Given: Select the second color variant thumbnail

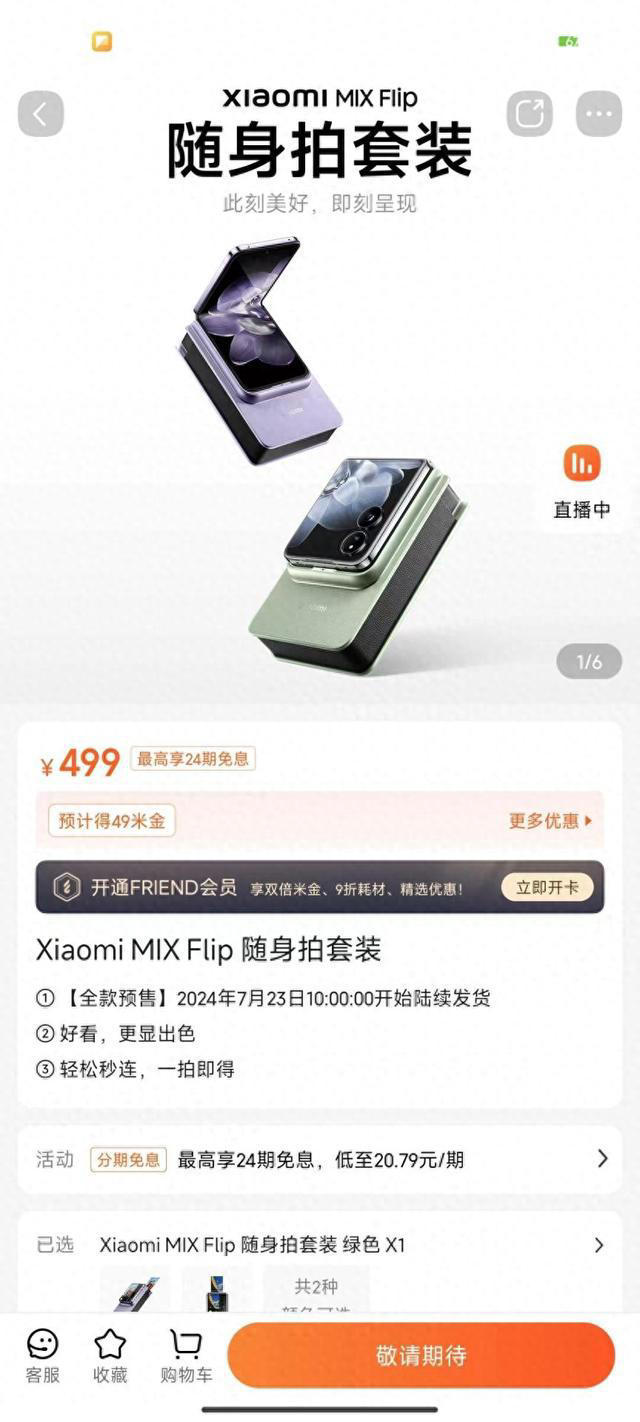Looking at the screenshot, I should pyautogui.click(x=216, y=1292).
